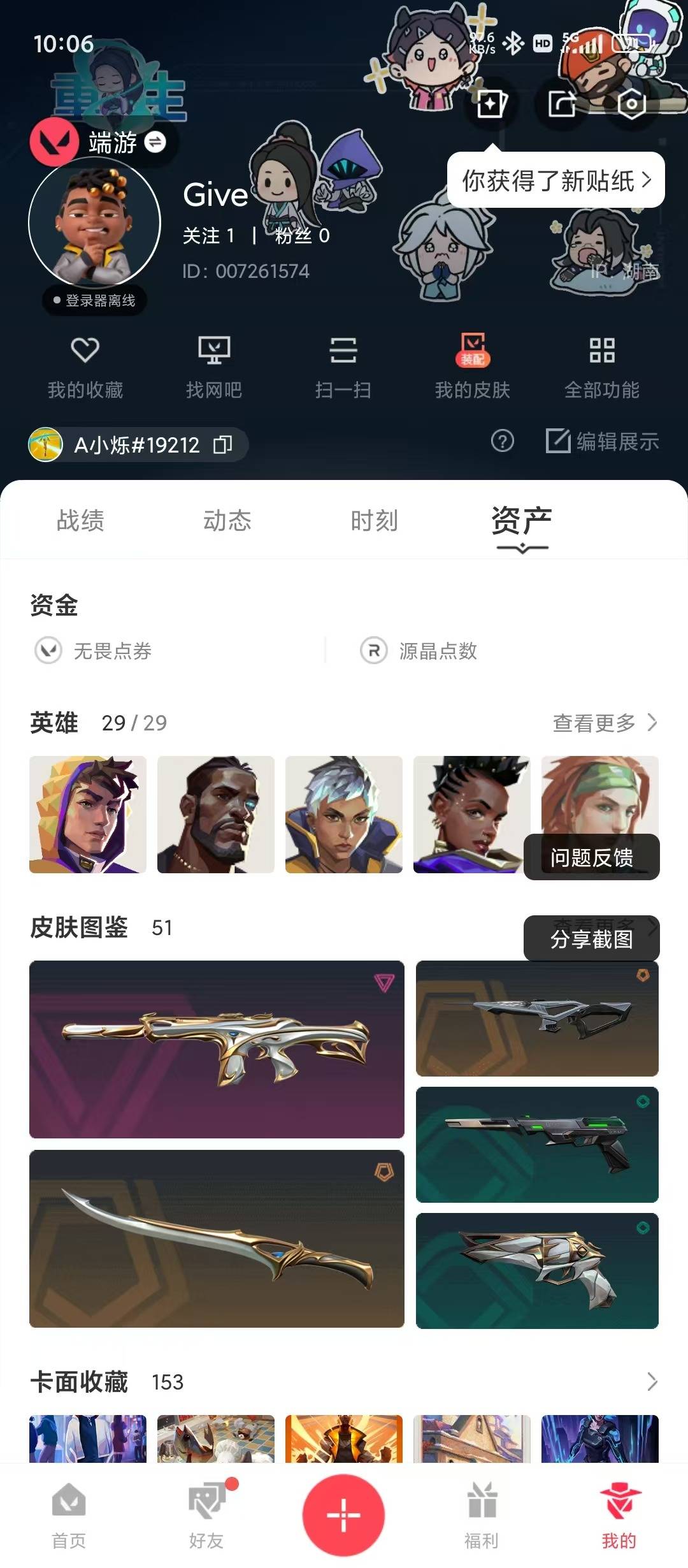Tap the red plus create button

[343, 1515]
